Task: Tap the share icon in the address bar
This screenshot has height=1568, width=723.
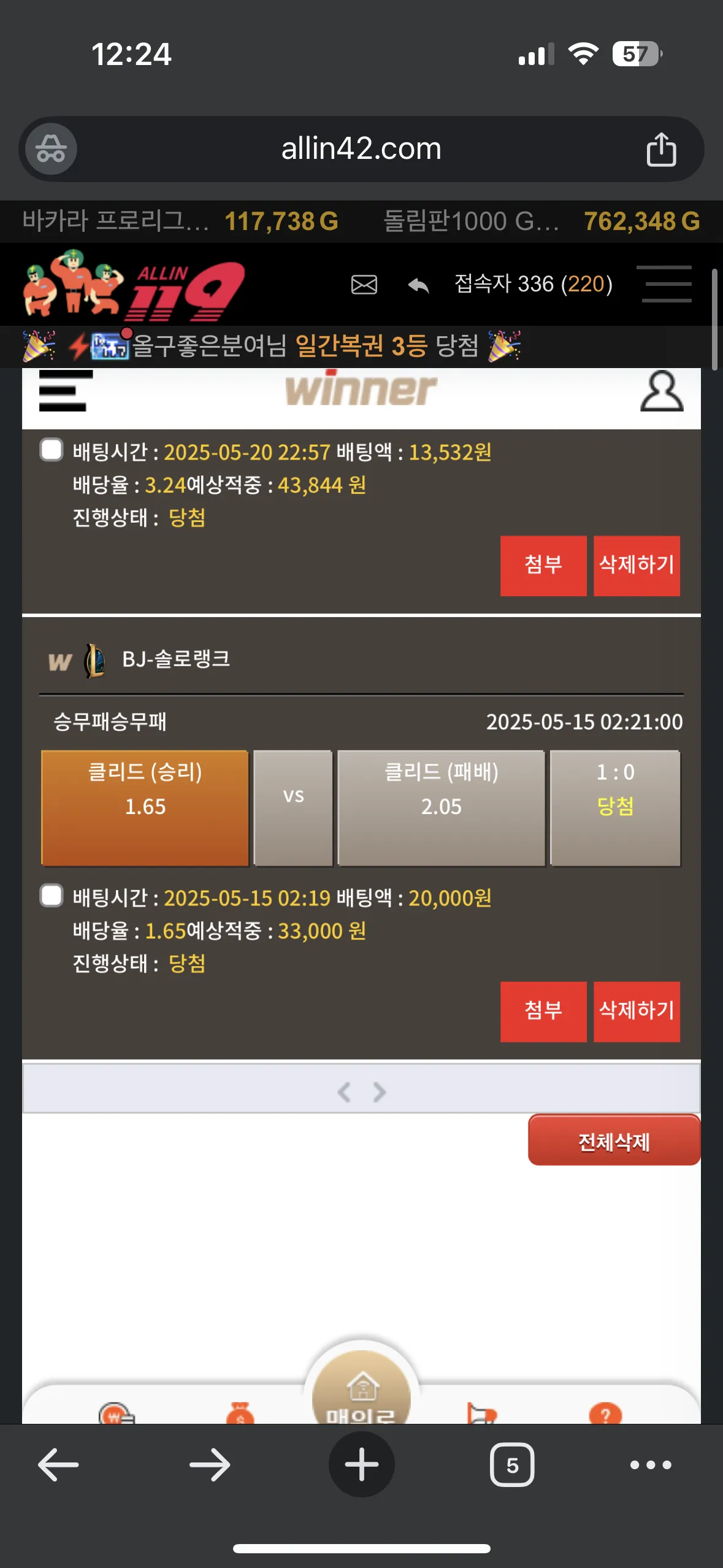Action: click(661, 149)
